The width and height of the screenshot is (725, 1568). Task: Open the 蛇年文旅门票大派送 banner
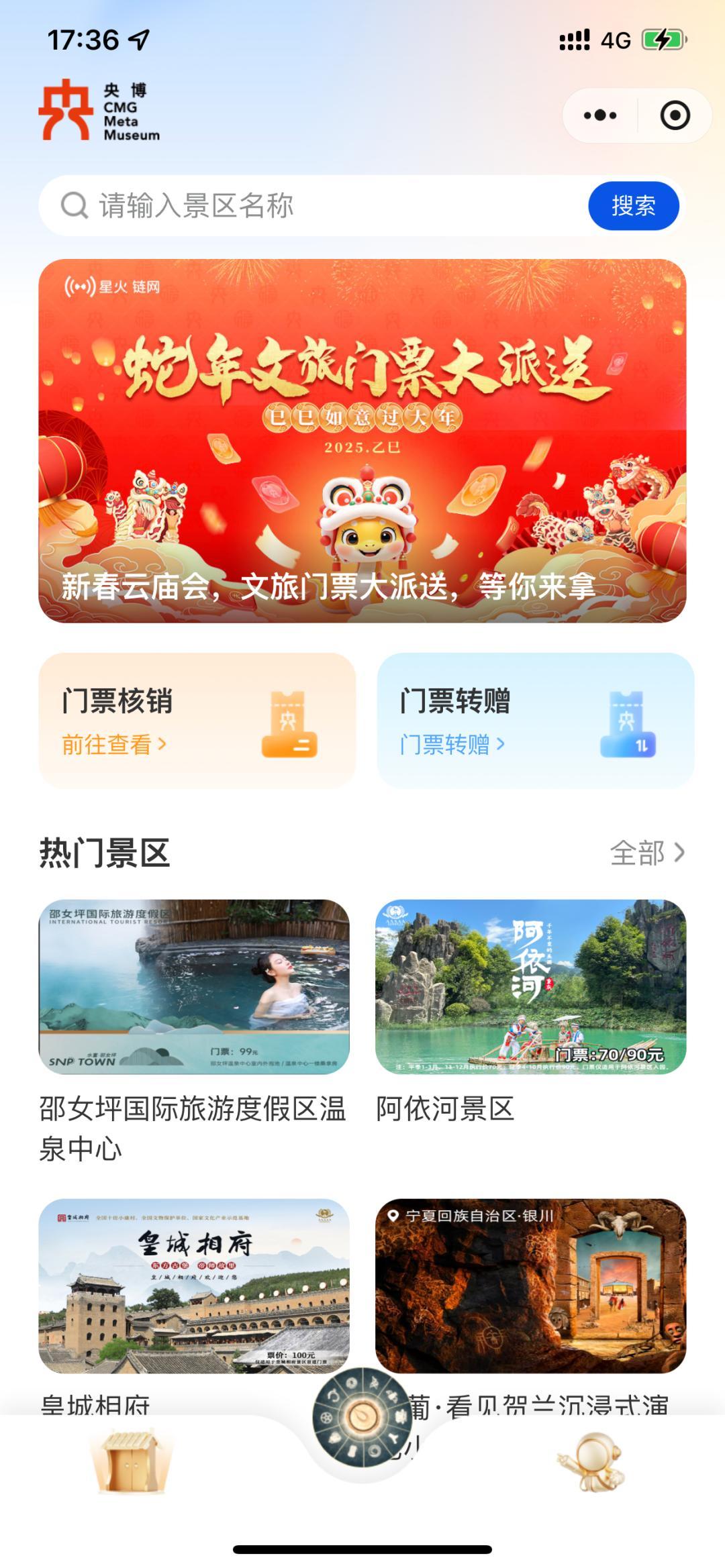click(x=362, y=440)
